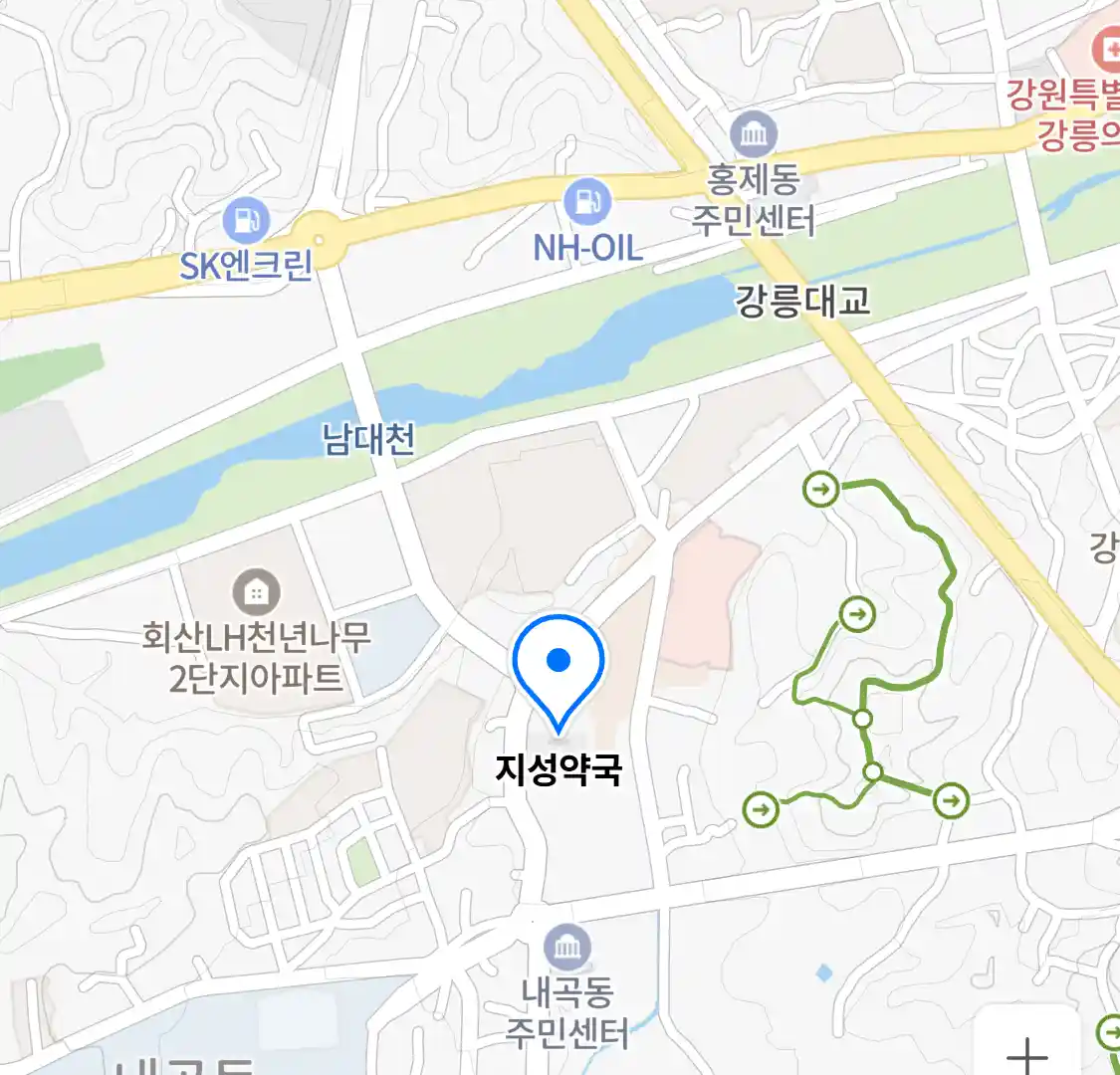Select the 내곡동 주민센터 marker
Image resolution: width=1120 pixels, height=1075 pixels.
567,947
